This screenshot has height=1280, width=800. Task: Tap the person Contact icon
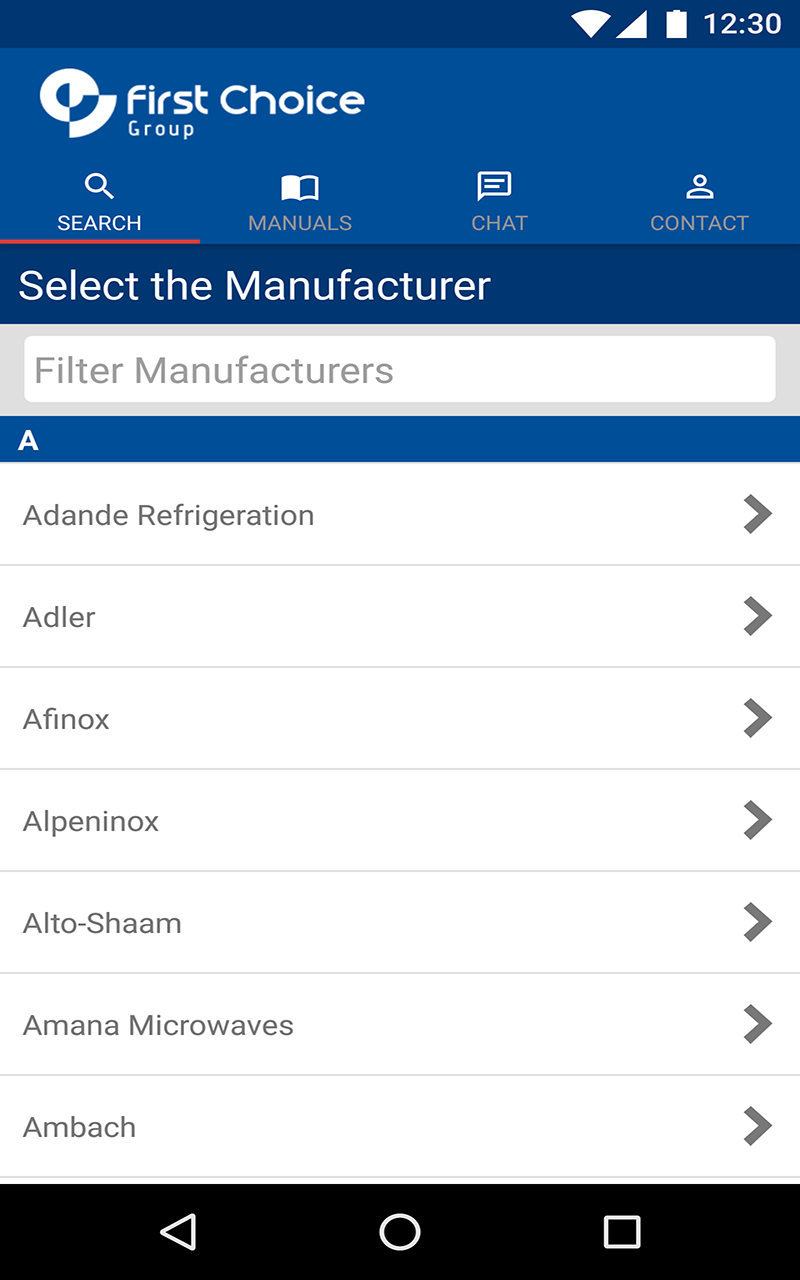point(699,185)
